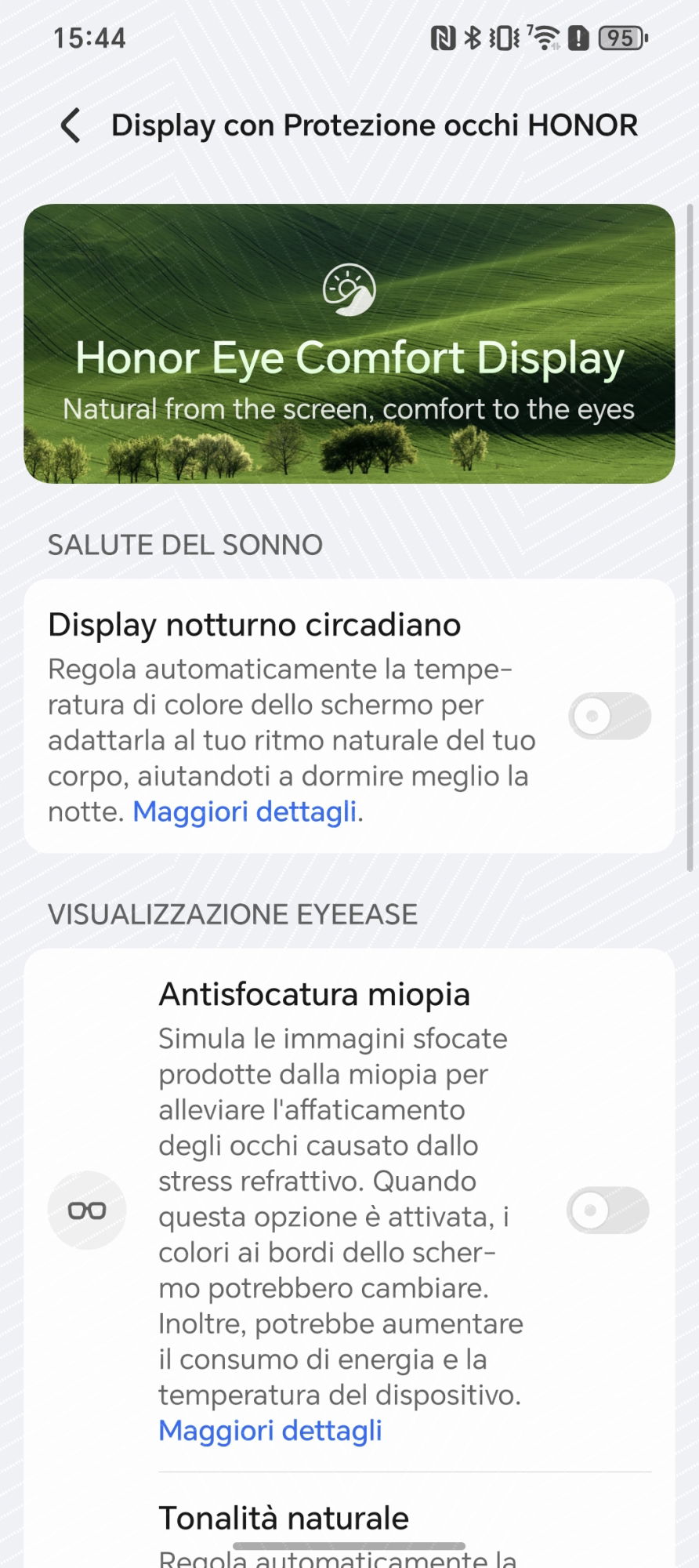Enable Display notturno circadiano switch
Screen dimensions: 699x1568
pos(609,716)
